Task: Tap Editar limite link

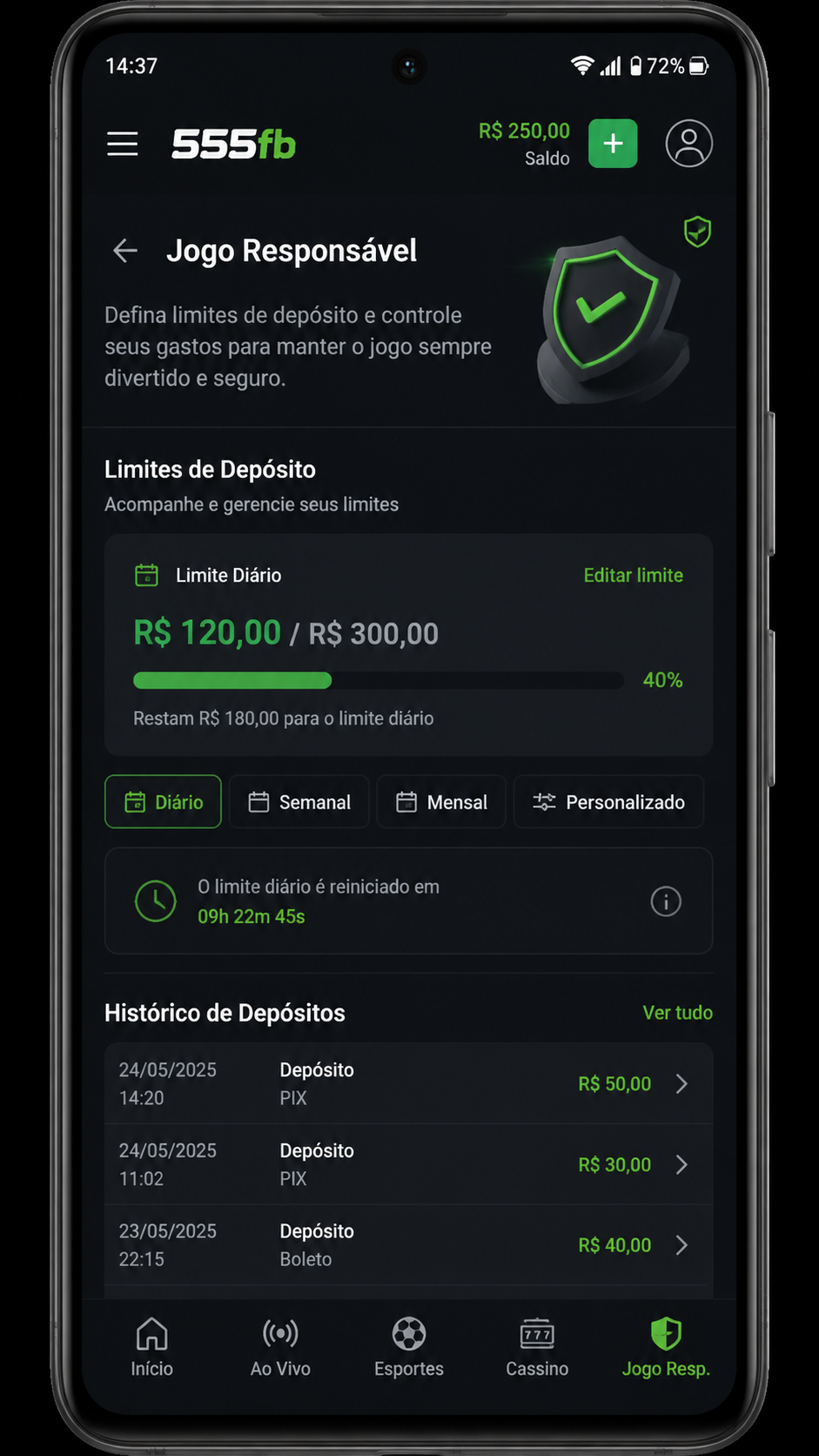Action: (x=633, y=576)
